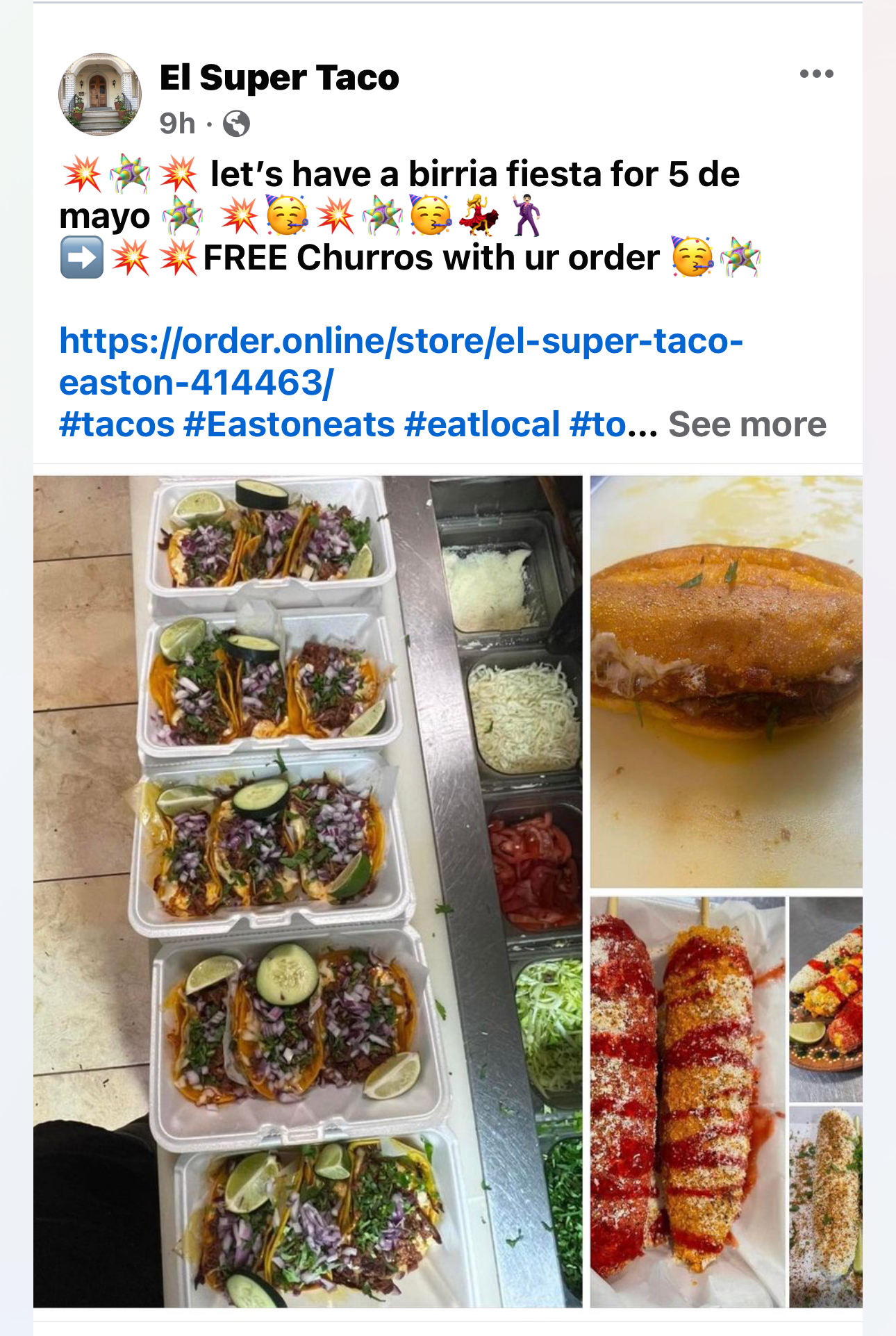Tap the #eatlocal hashtag
Screen dimensions: 896x1336
[482, 424]
